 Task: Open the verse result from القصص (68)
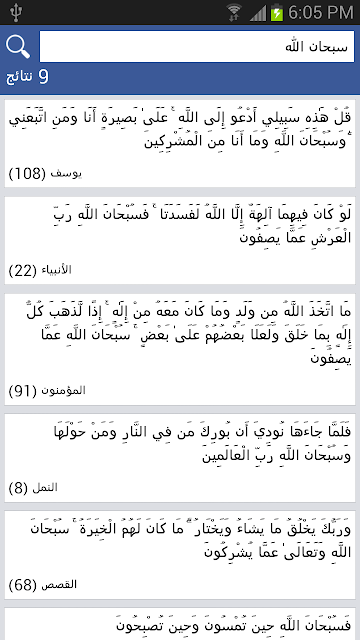pos(180,555)
